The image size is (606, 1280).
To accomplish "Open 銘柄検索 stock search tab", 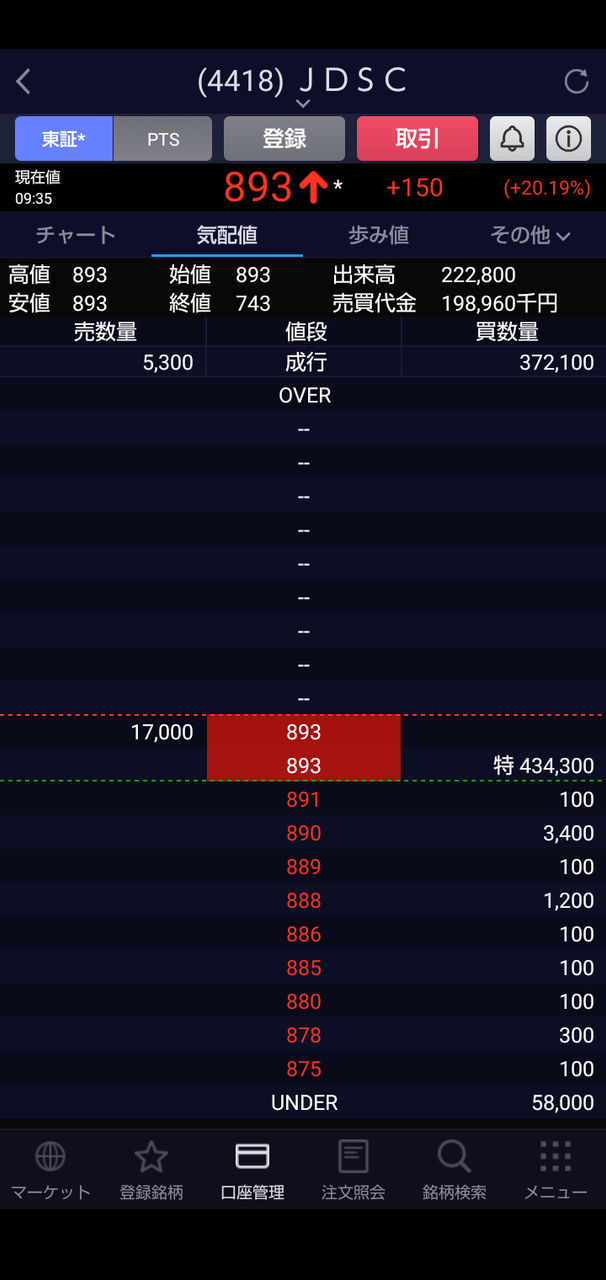I will [x=454, y=1170].
